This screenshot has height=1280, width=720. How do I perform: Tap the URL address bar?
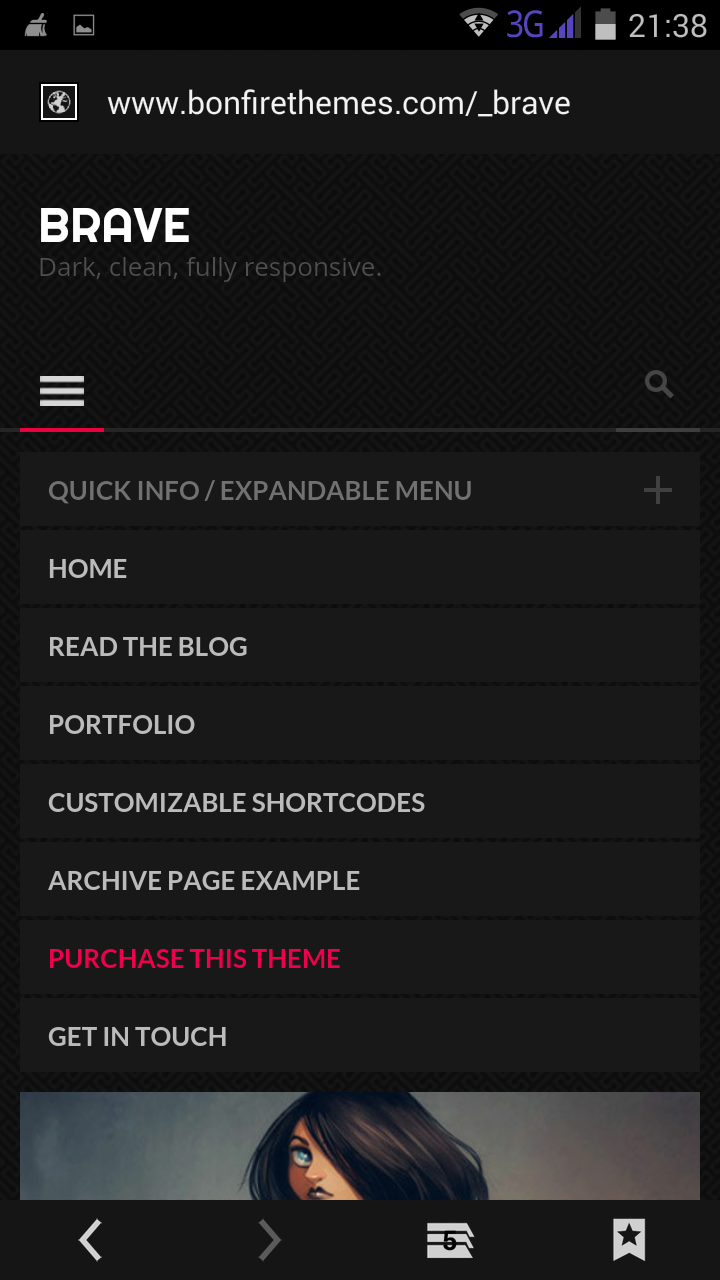click(338, 103)
